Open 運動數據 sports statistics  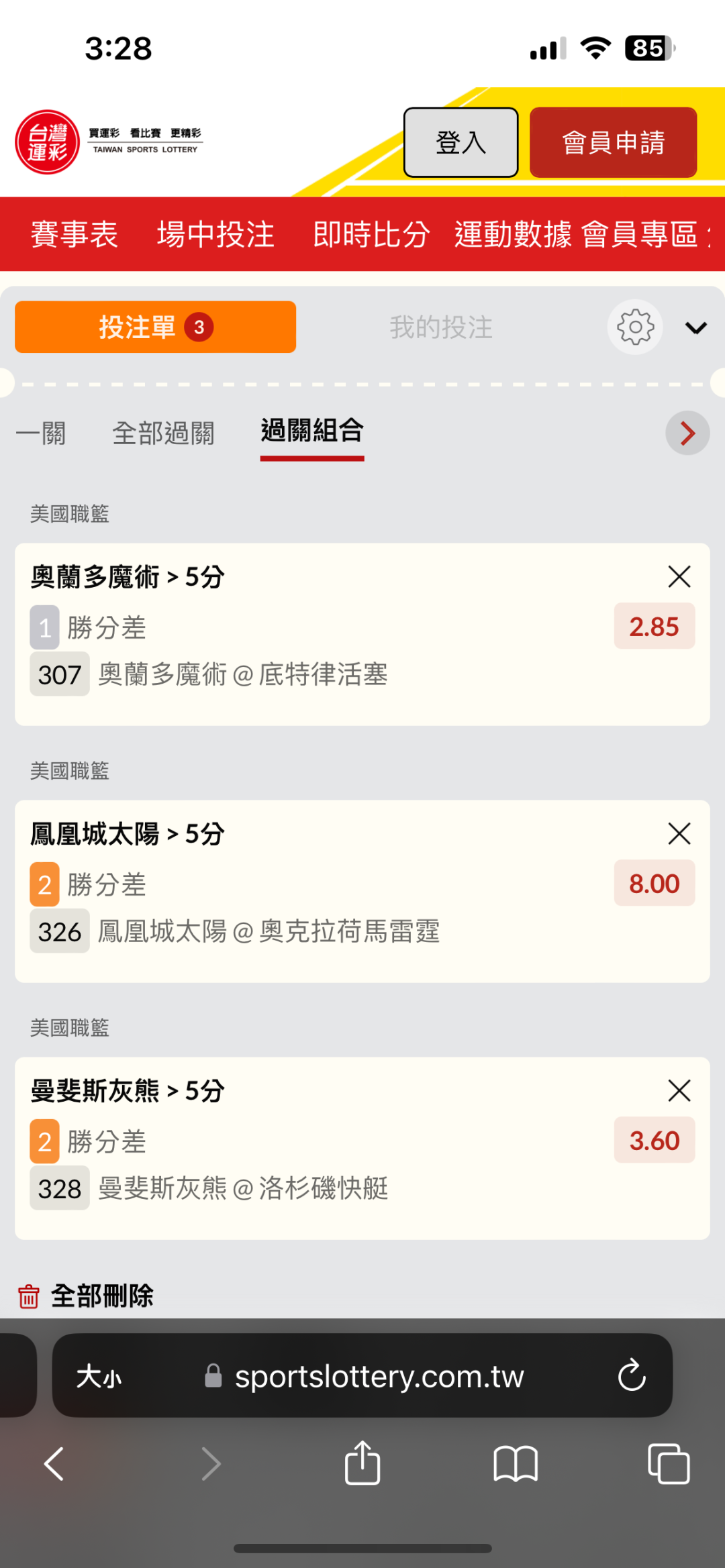pyautogui.click(x=513, y=234)
